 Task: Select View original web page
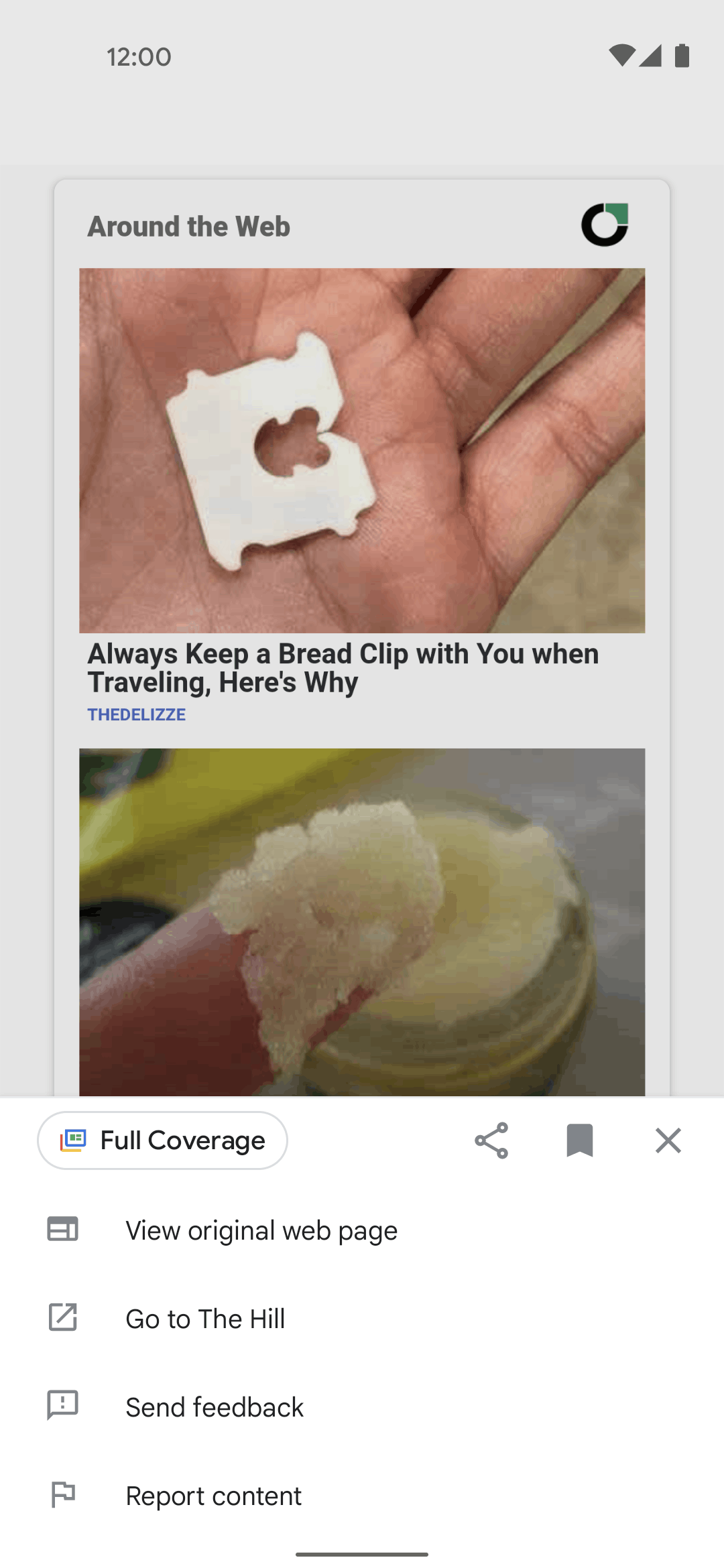coord(362,1230)
